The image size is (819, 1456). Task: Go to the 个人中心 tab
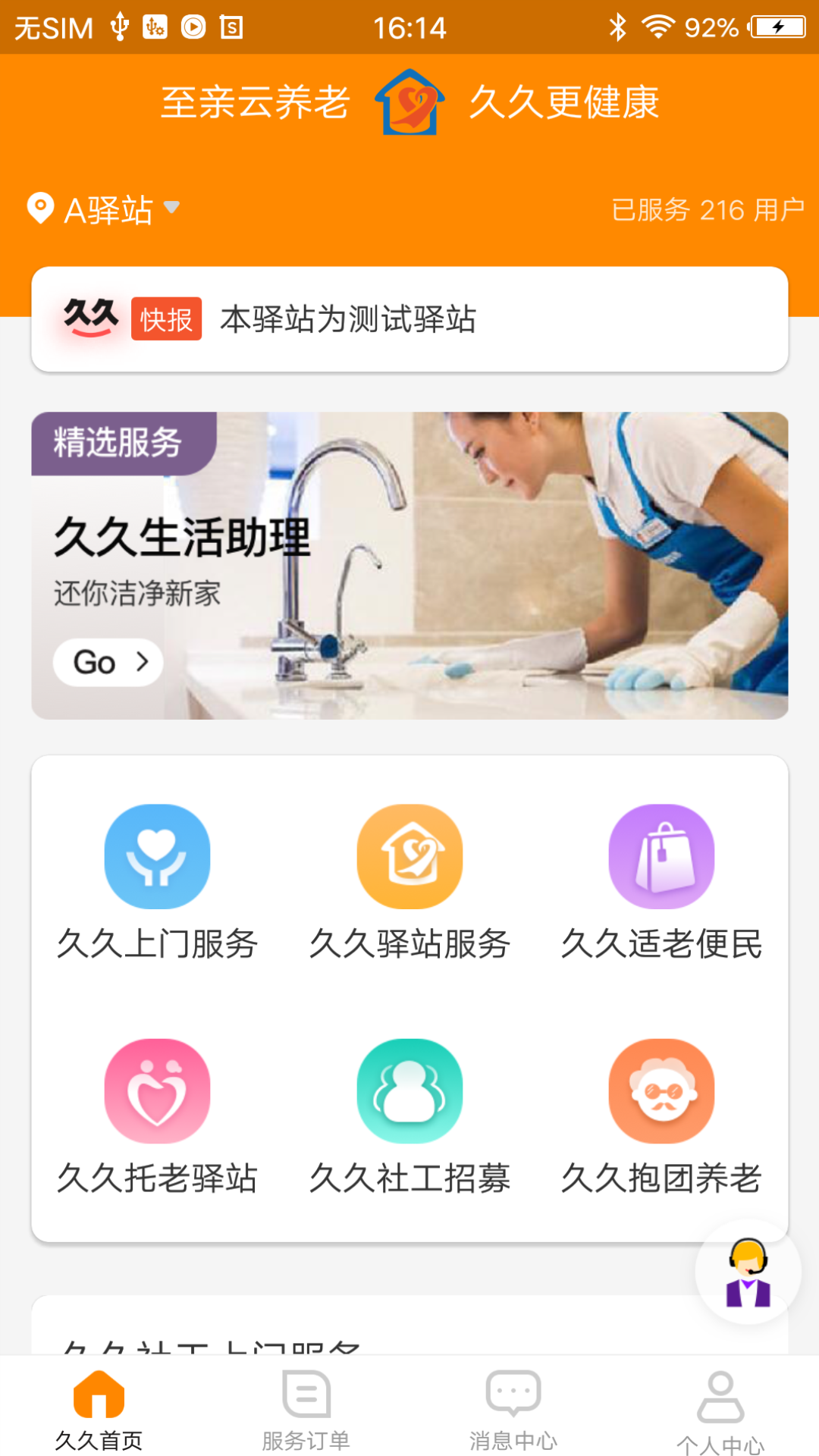(x=720, y=1410)
